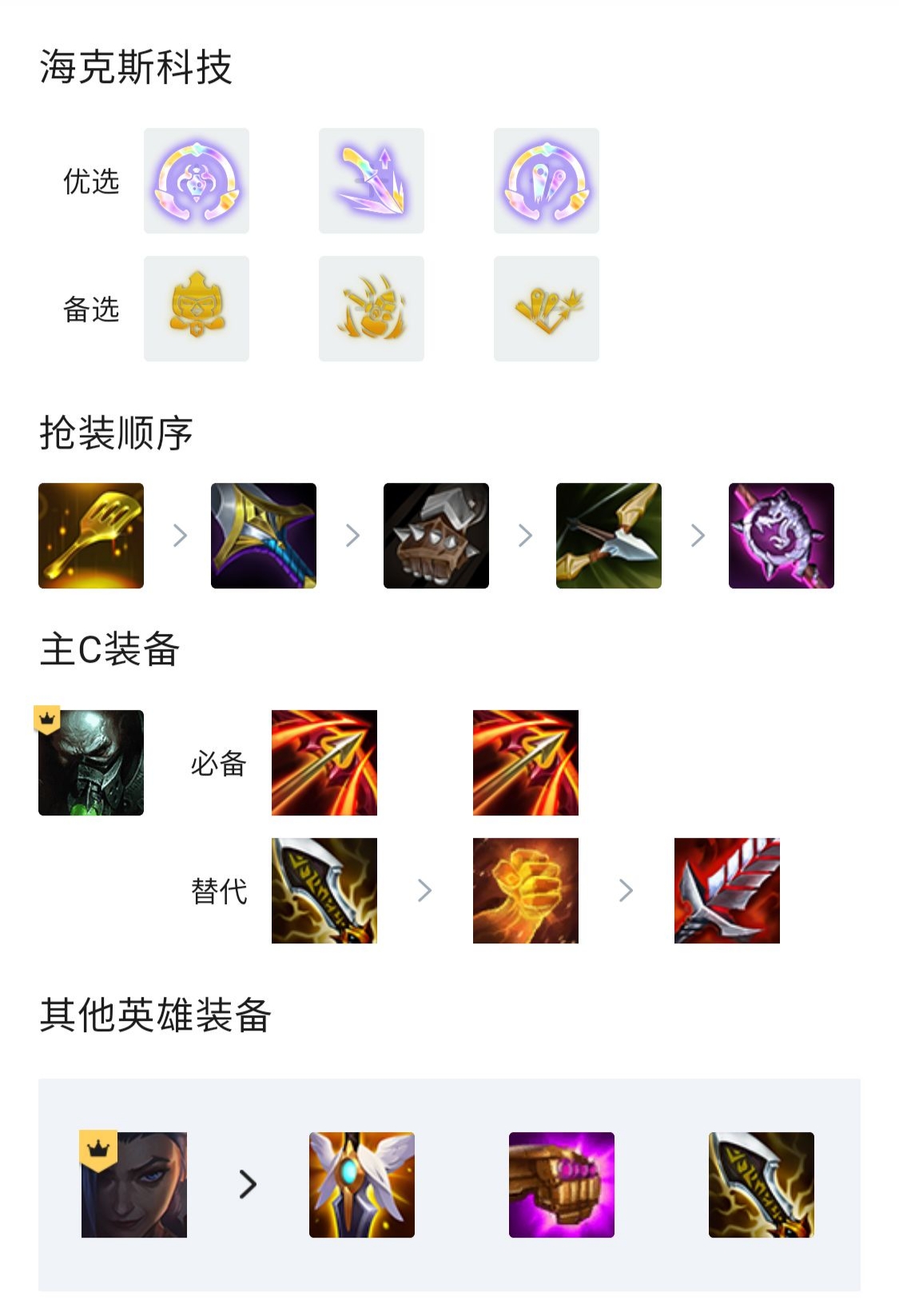Tap the recurve bow in 抢装顺序
The image size is (899, 1316).
pyautogui.click(x=609, y=536)
